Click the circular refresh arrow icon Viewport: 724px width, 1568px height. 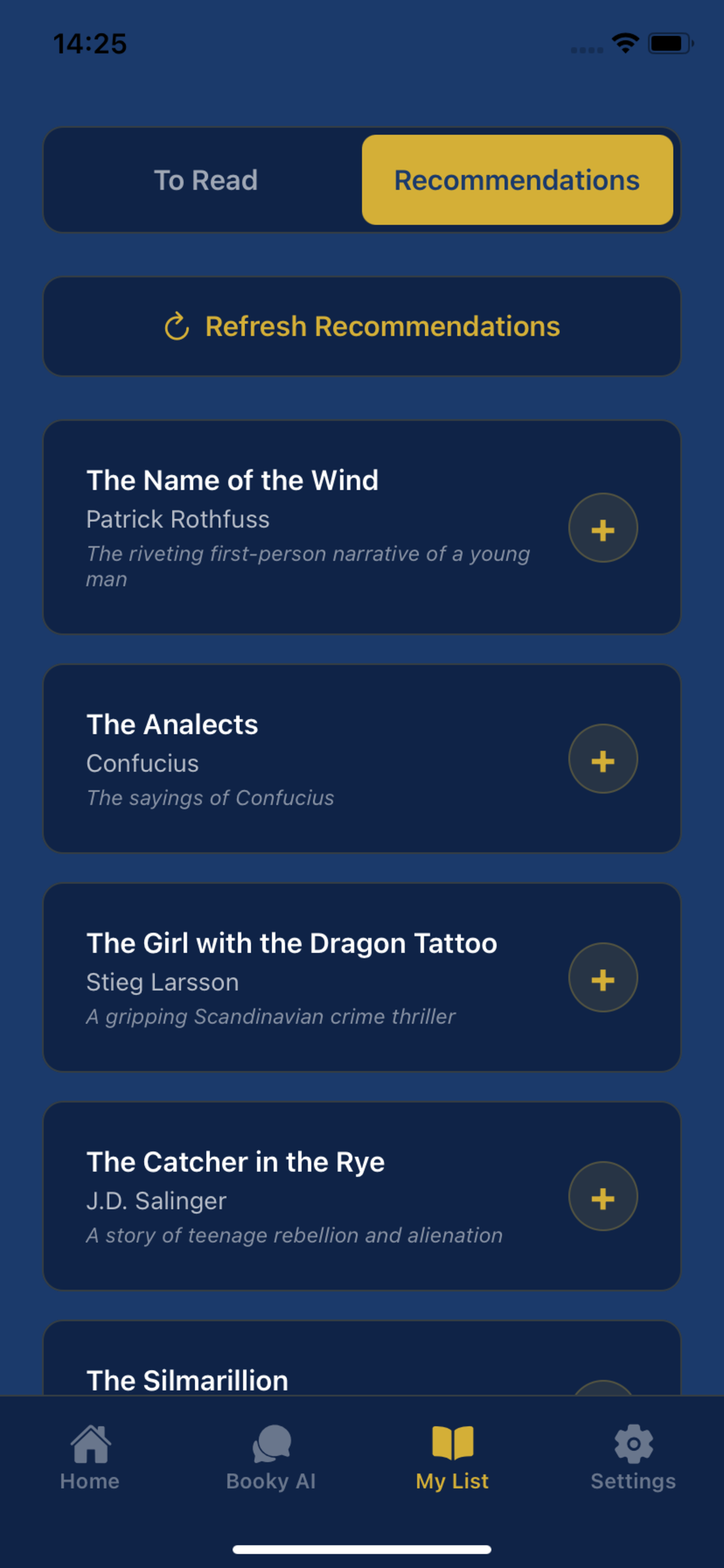click(177, 326)
